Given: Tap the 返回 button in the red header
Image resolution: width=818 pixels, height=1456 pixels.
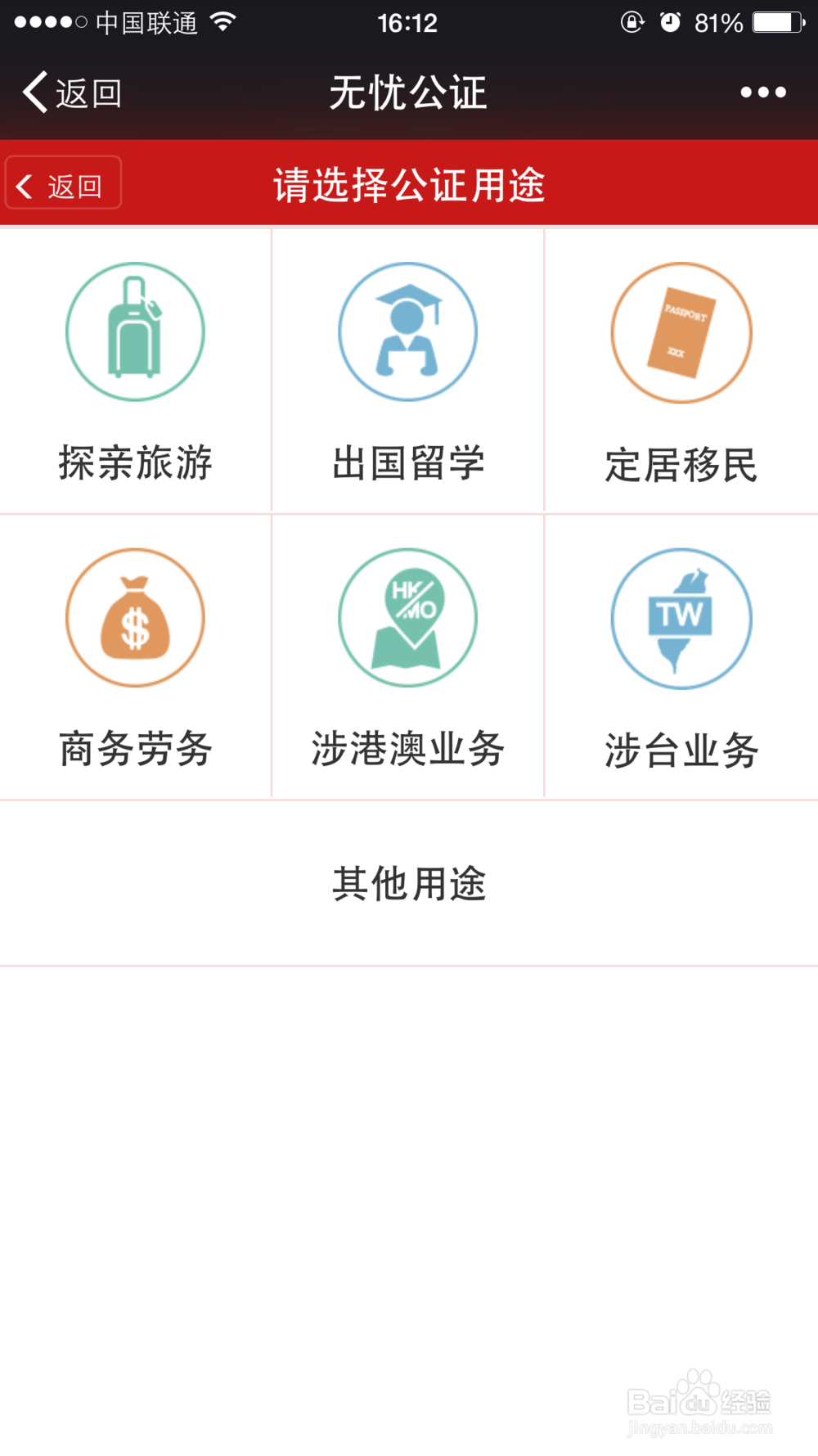Looking at the screenshot, I should 64,183.
